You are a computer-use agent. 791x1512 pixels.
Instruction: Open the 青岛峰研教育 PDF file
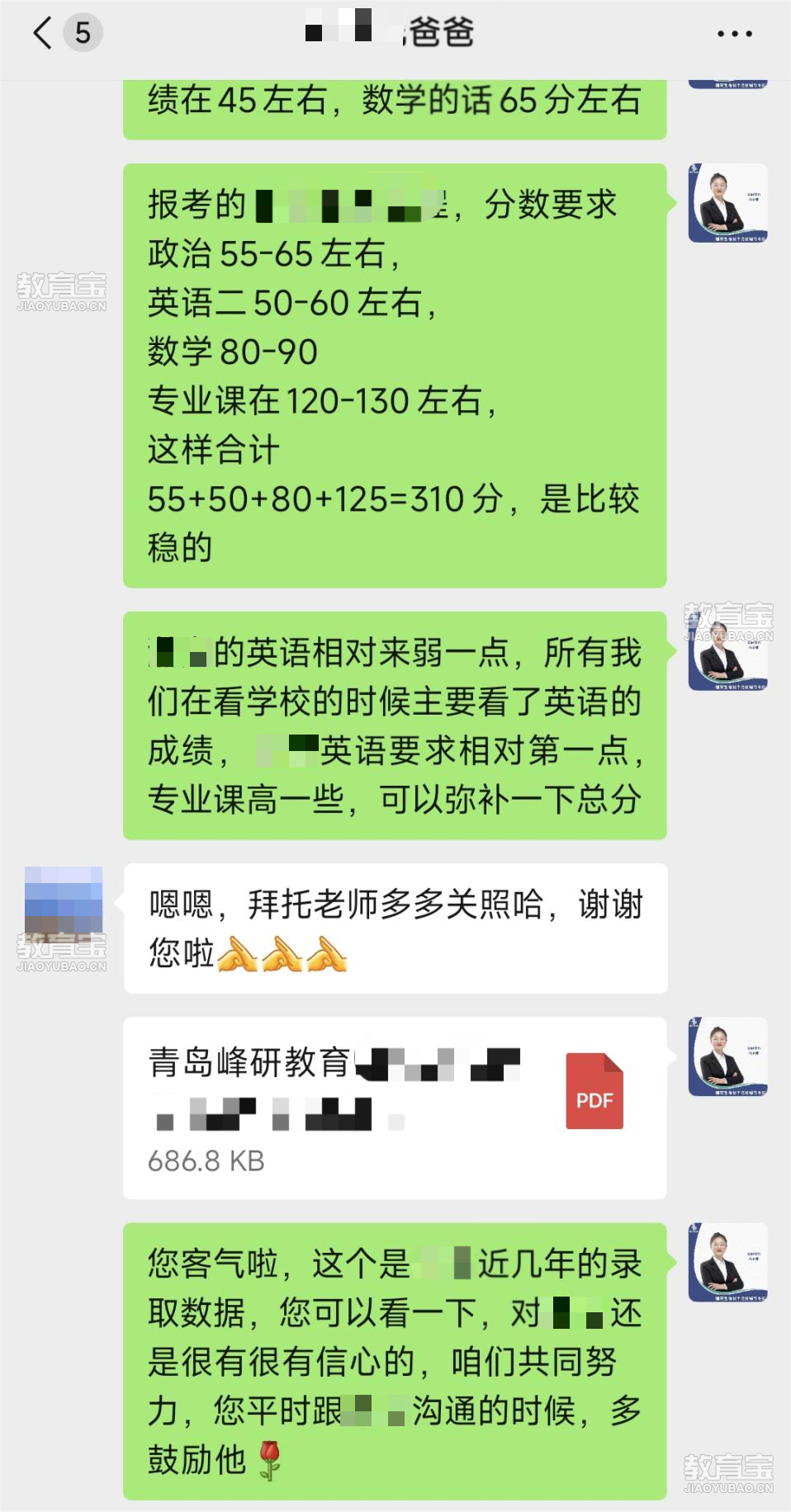click(395, 1108)
